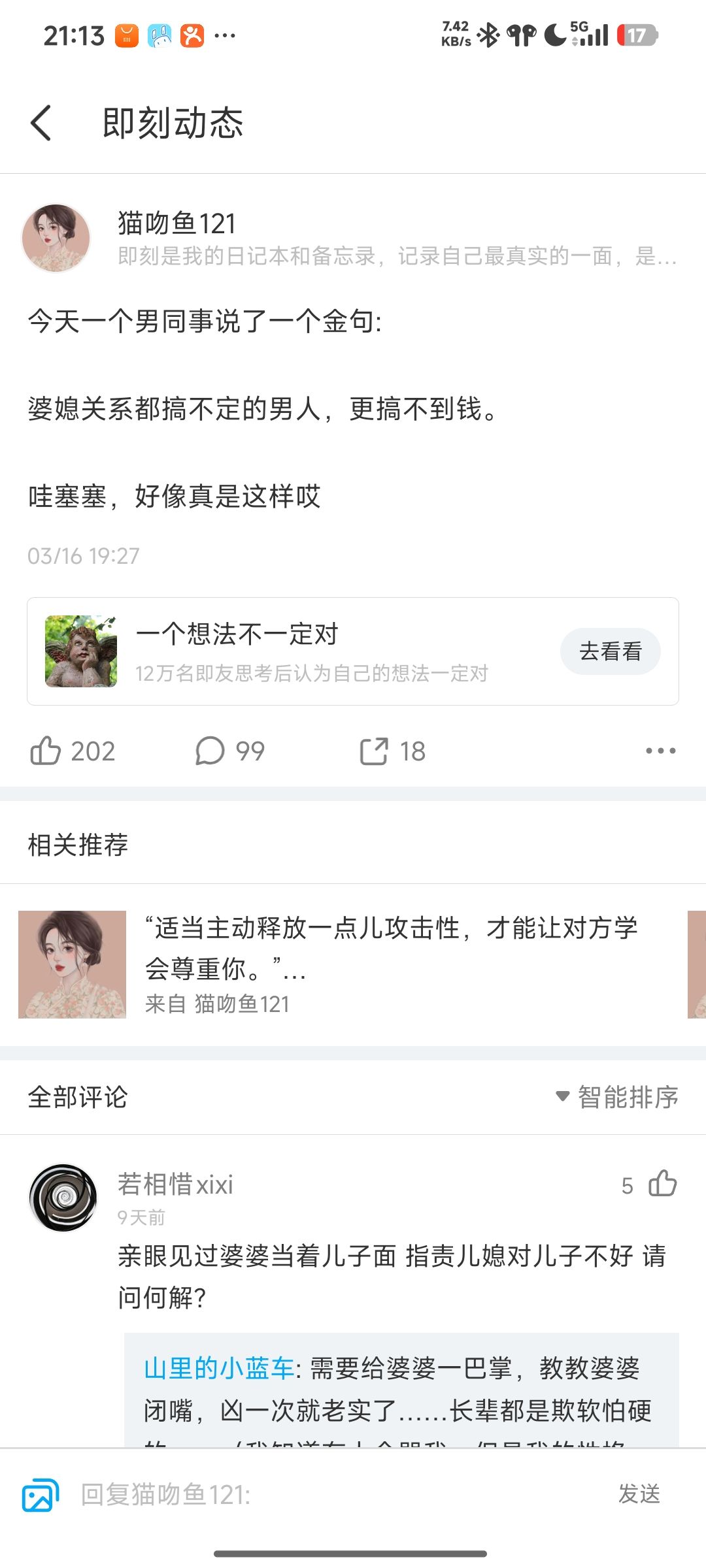Like 若相惜xixi's comment
This screenshot has height=1568, width=706.
662,1184
